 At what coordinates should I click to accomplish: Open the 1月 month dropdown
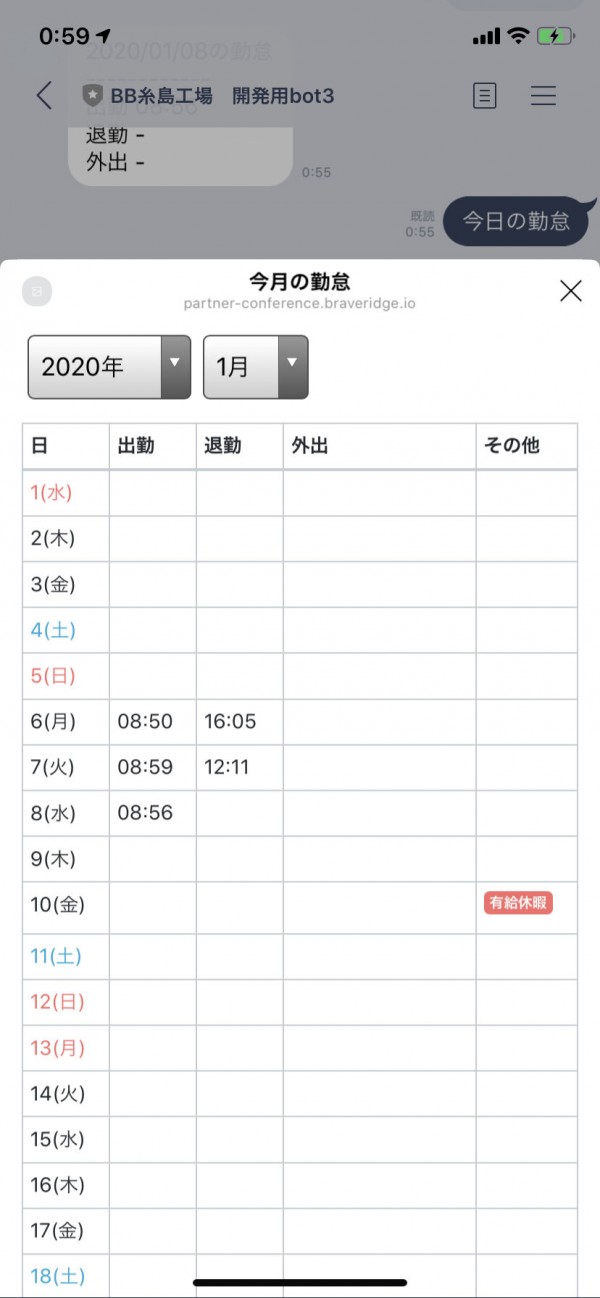256,367
